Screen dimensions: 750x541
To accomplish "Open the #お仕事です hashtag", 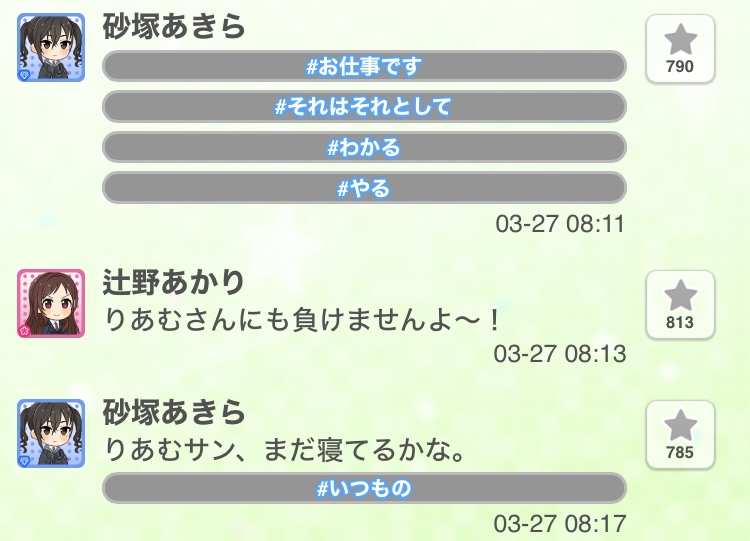I will (364, 67).
